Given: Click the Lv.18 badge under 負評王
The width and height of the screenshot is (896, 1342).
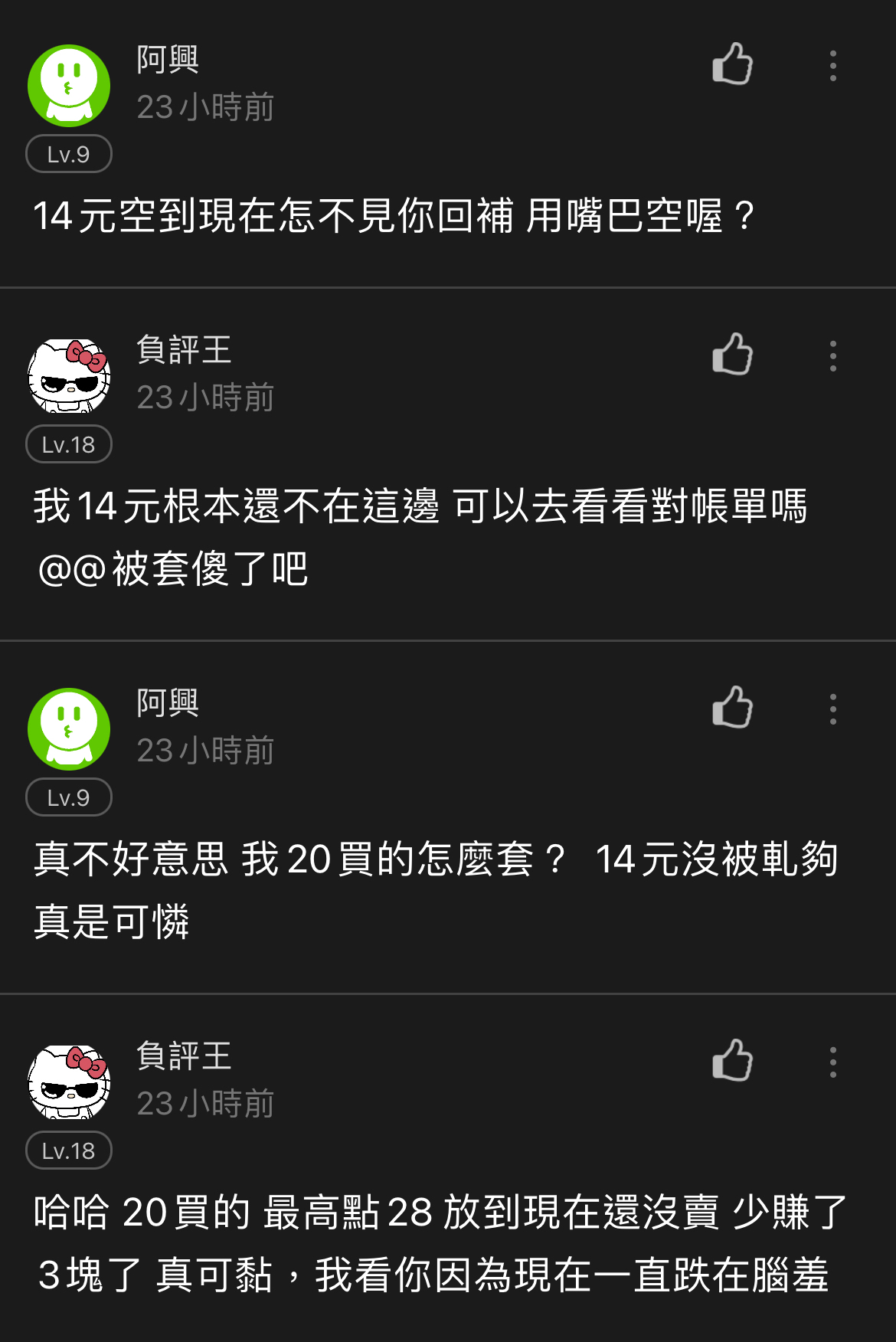Looking at the screenshot, I should point(68,444).
